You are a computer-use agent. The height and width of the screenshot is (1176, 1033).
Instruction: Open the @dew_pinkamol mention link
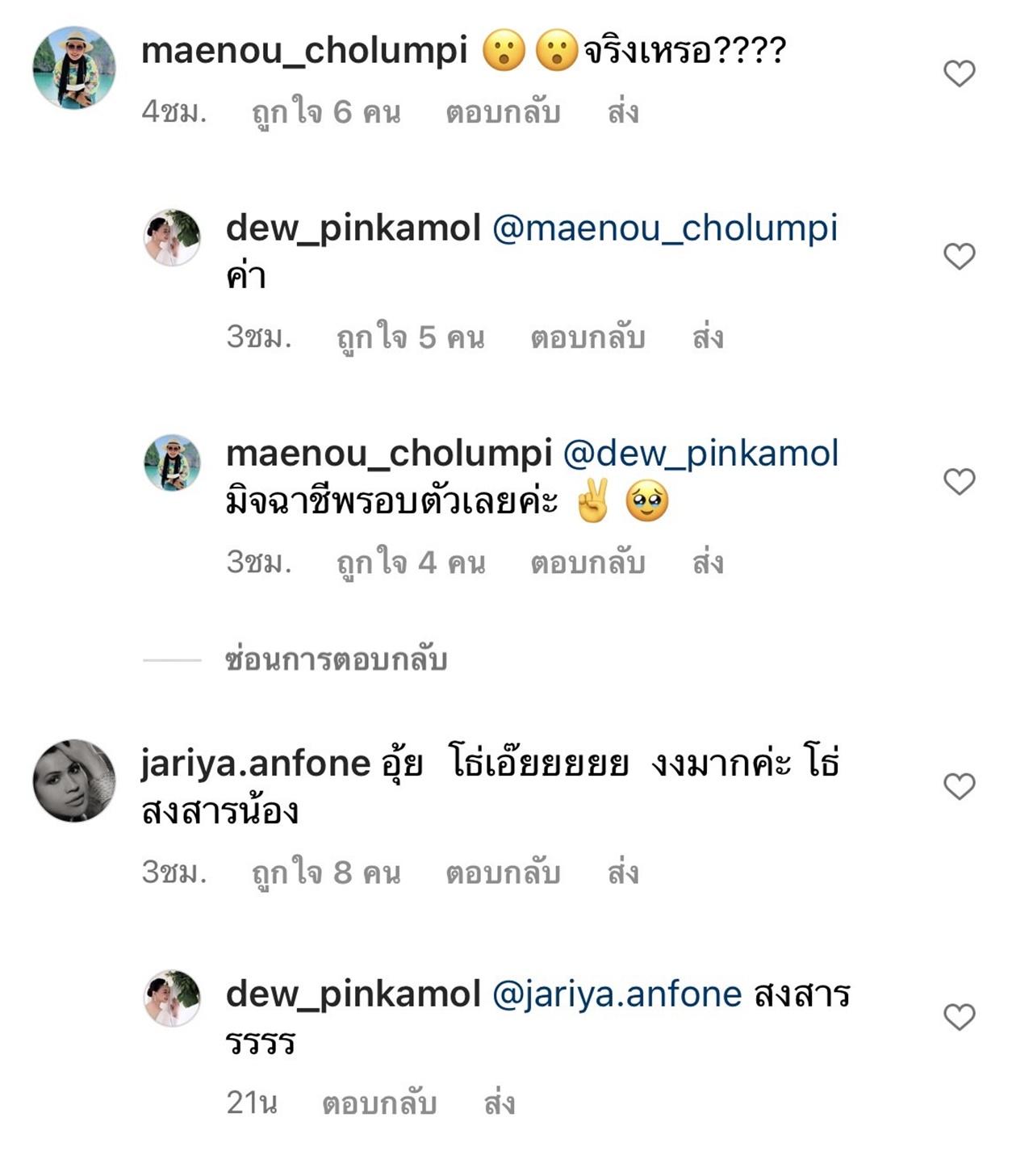[x=701, y=454]
